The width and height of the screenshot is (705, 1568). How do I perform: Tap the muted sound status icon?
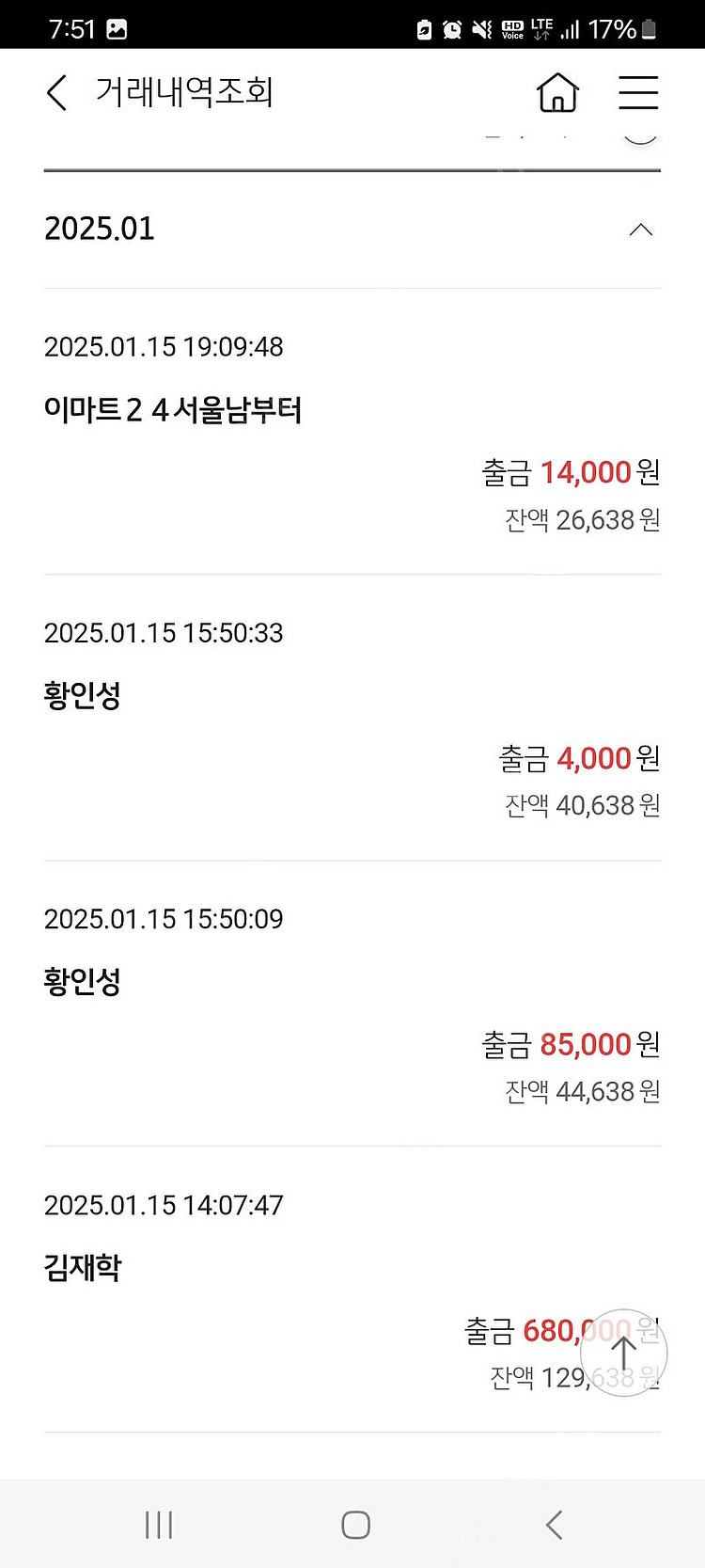point(480,28)
